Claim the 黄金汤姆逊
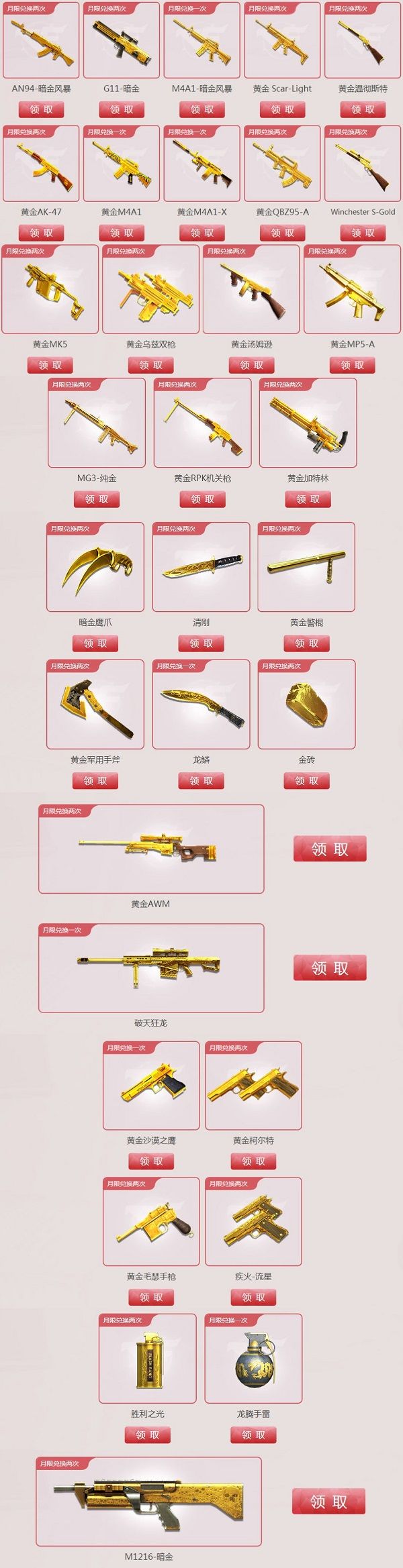The height and width of the screenshot is (1568, 403). tap(252, 365)
